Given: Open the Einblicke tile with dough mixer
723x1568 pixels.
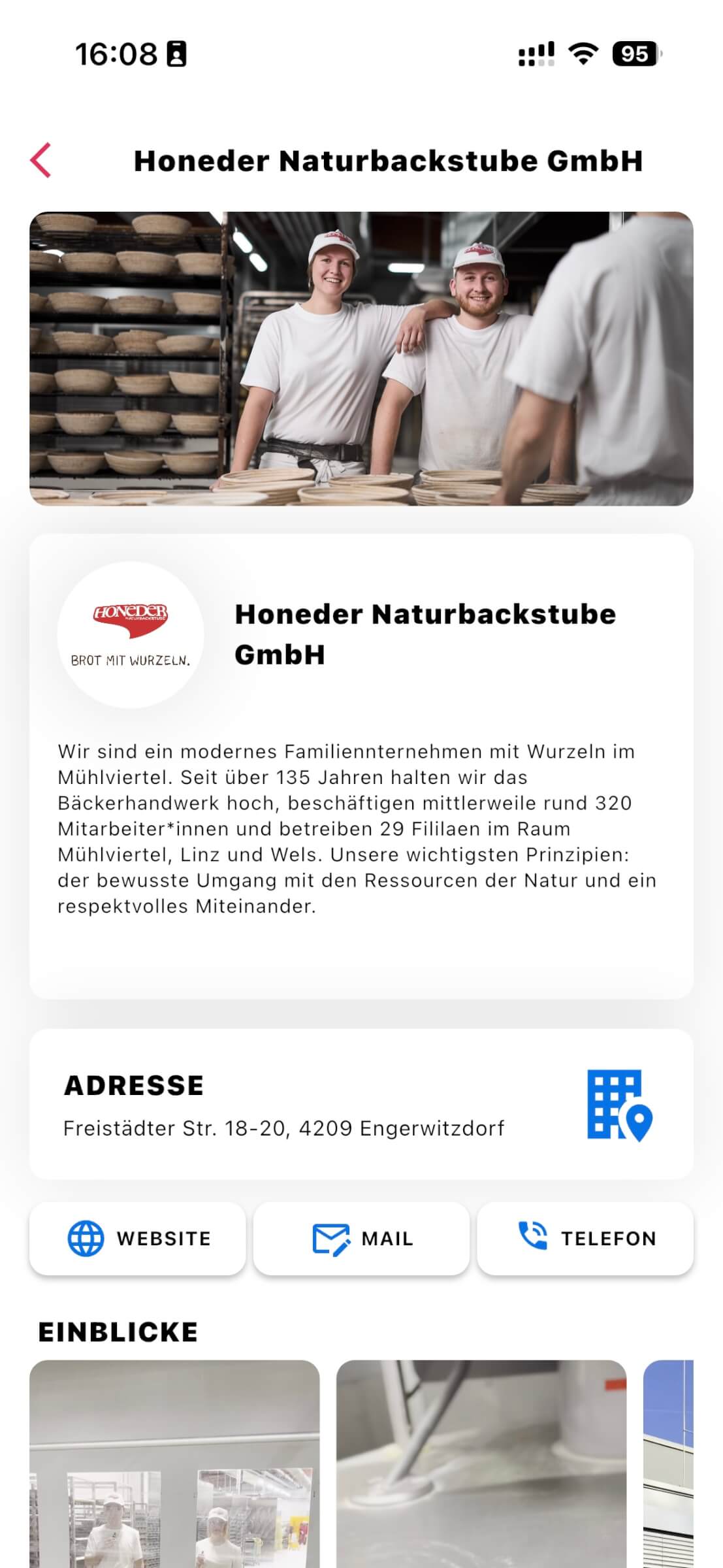Looking at the screenshot, I should 481,1463.
